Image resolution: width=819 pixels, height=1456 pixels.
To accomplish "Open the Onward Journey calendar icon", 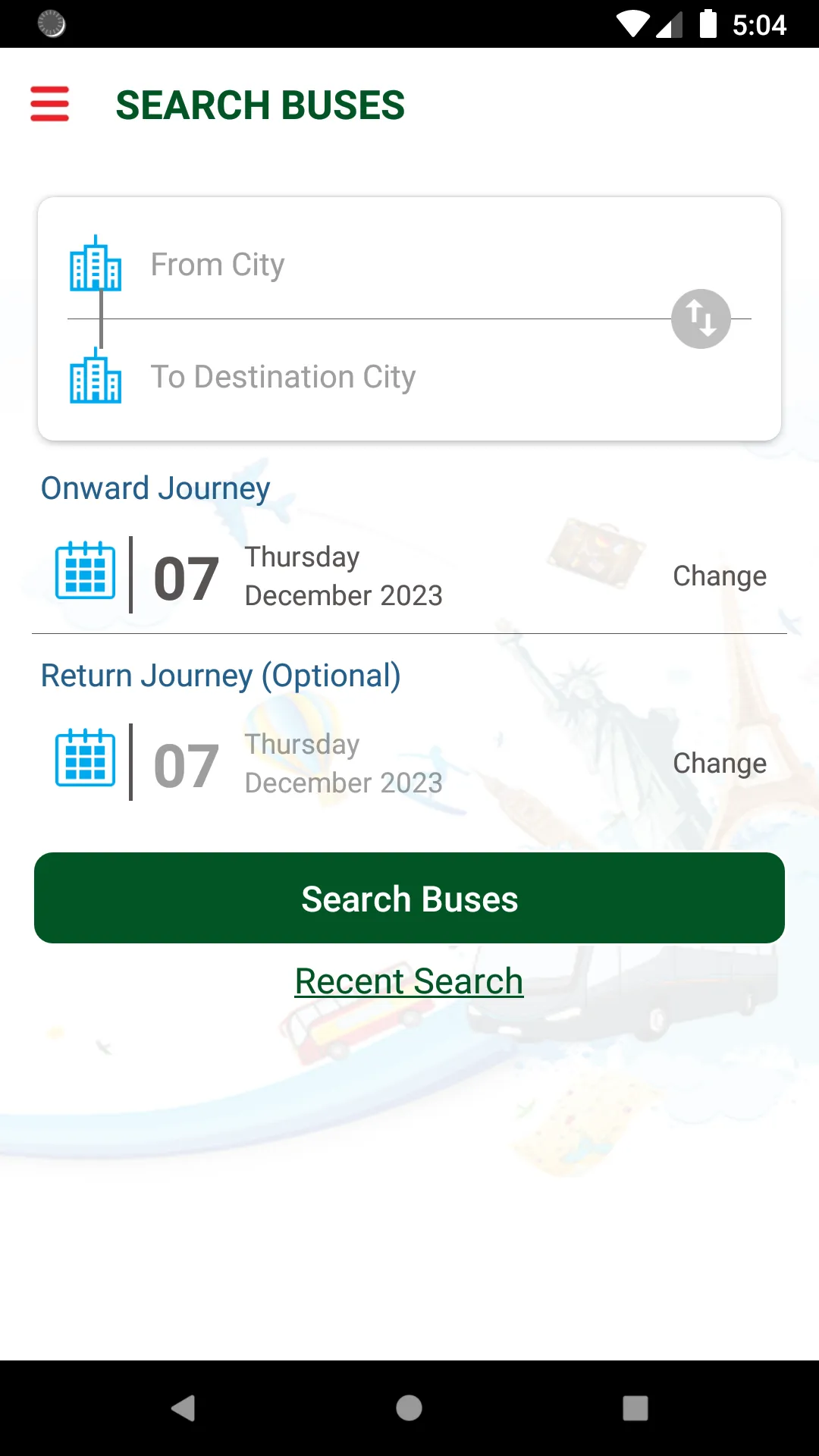I will pyautogui.click(x=86, y=570).
